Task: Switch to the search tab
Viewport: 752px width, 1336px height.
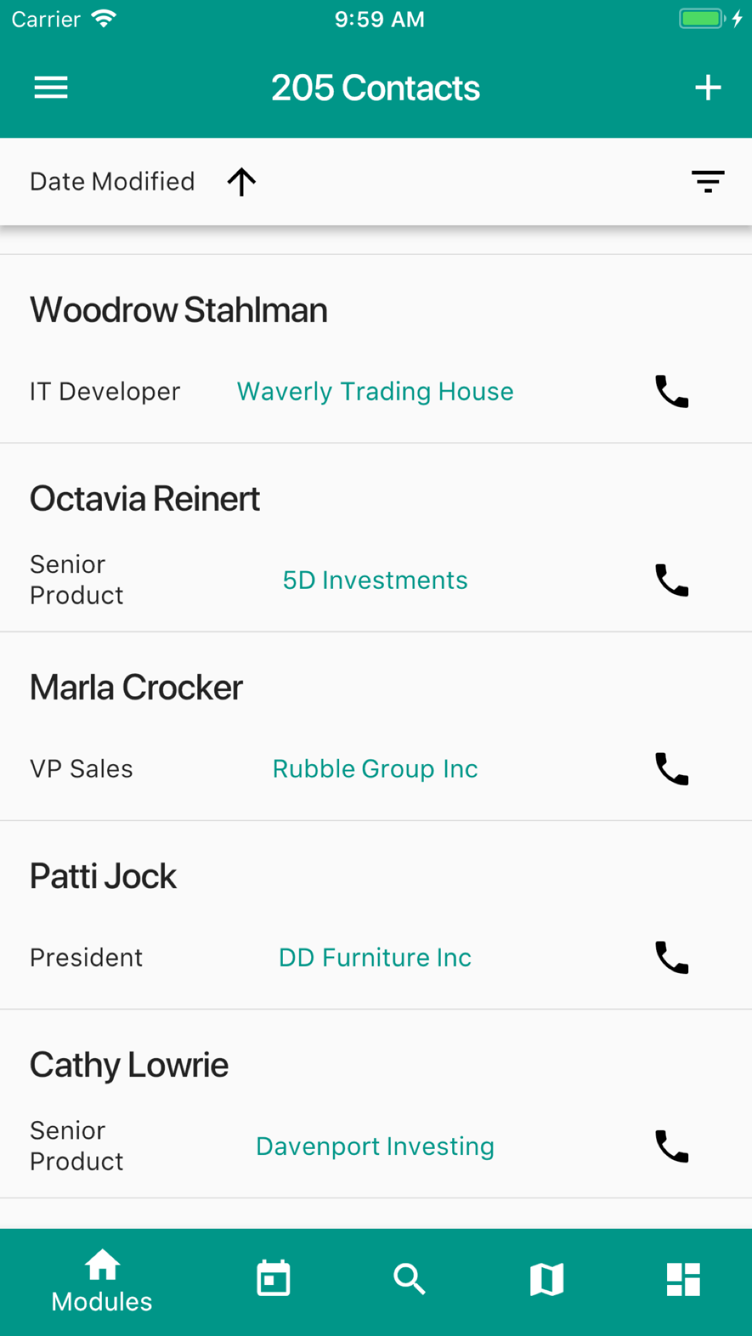Action: pos(409,1279)
